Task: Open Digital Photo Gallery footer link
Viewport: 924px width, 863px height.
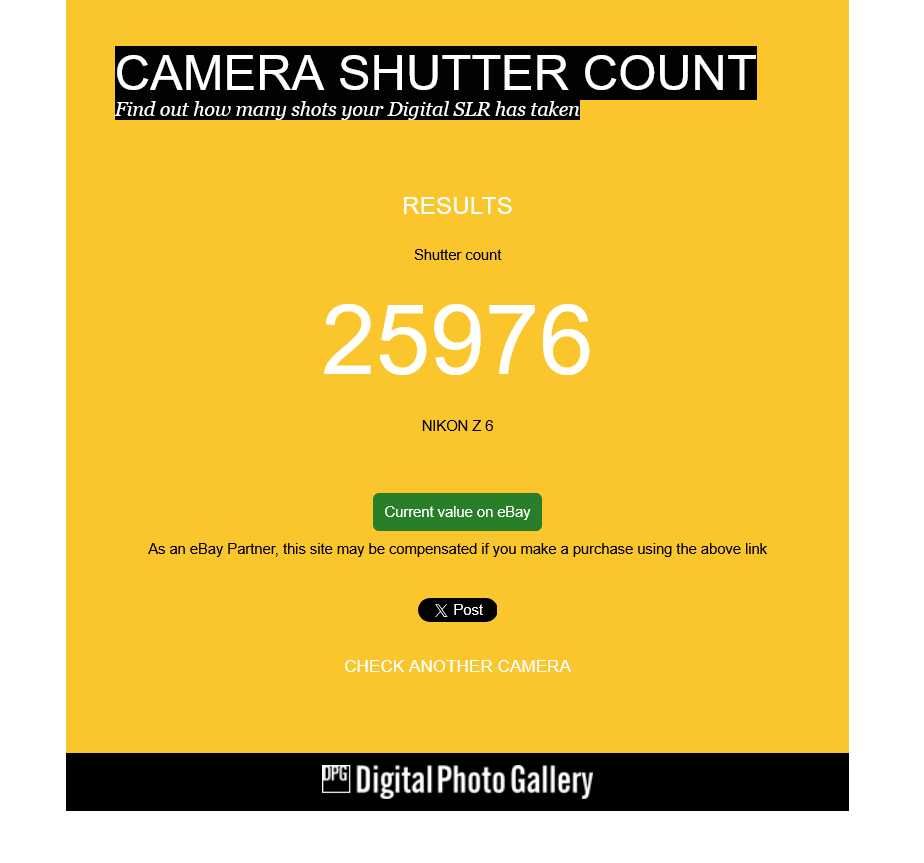Action: point(457,781)
